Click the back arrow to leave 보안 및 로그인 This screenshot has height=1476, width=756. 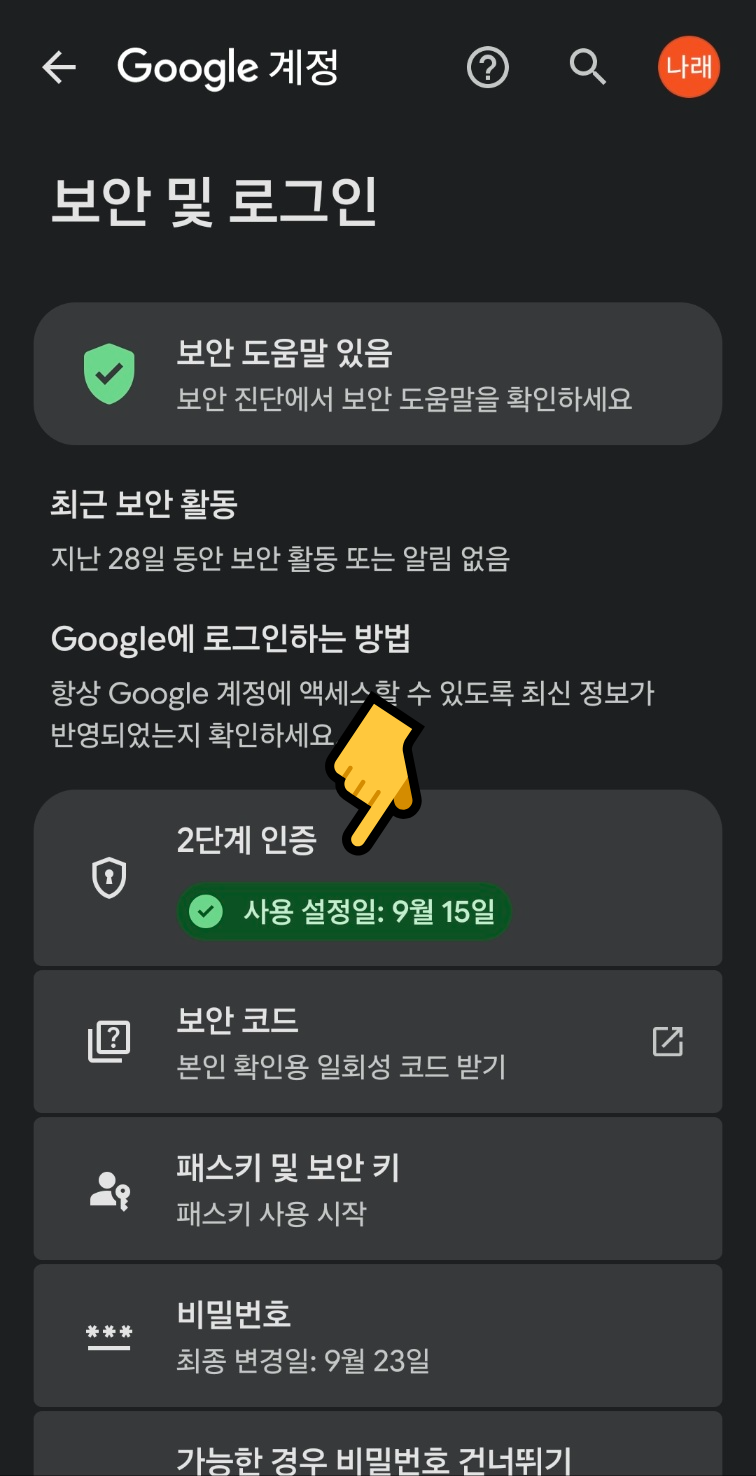click(x=59, y=67)
